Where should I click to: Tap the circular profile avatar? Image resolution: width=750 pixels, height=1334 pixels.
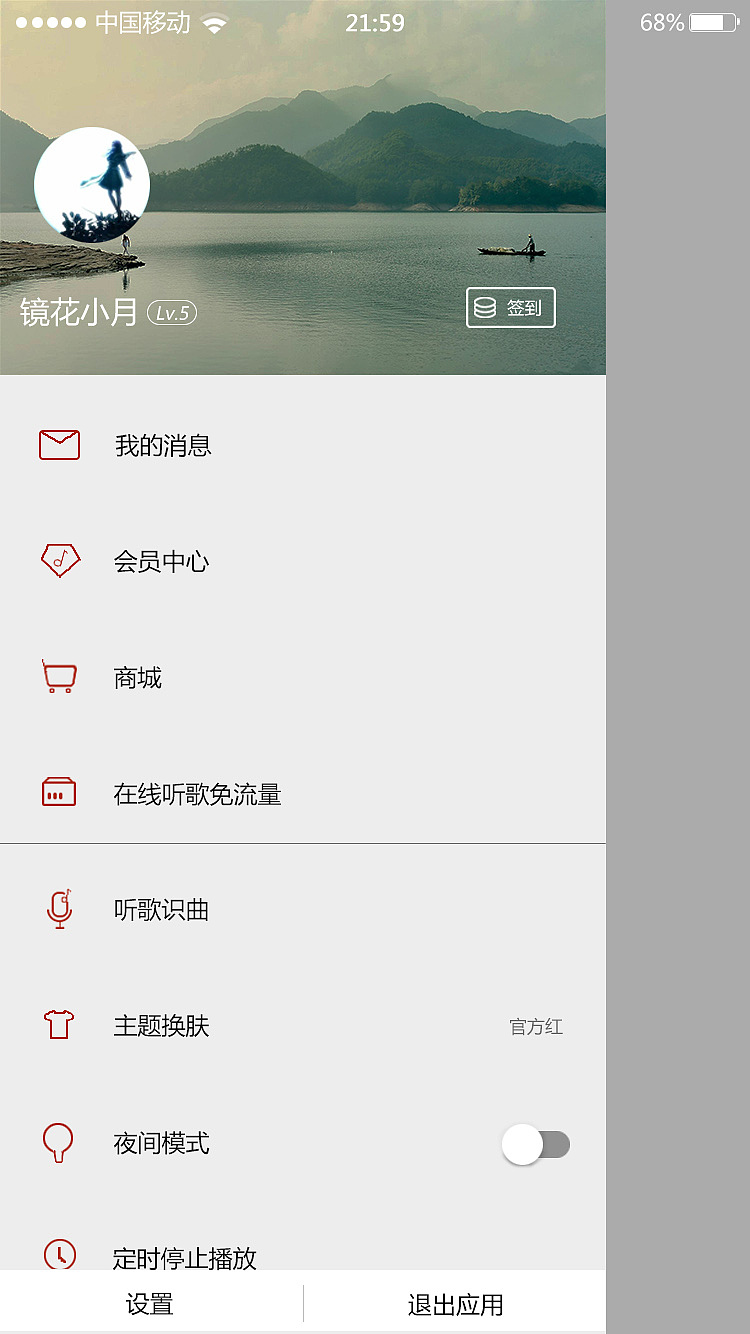point(92,185)
